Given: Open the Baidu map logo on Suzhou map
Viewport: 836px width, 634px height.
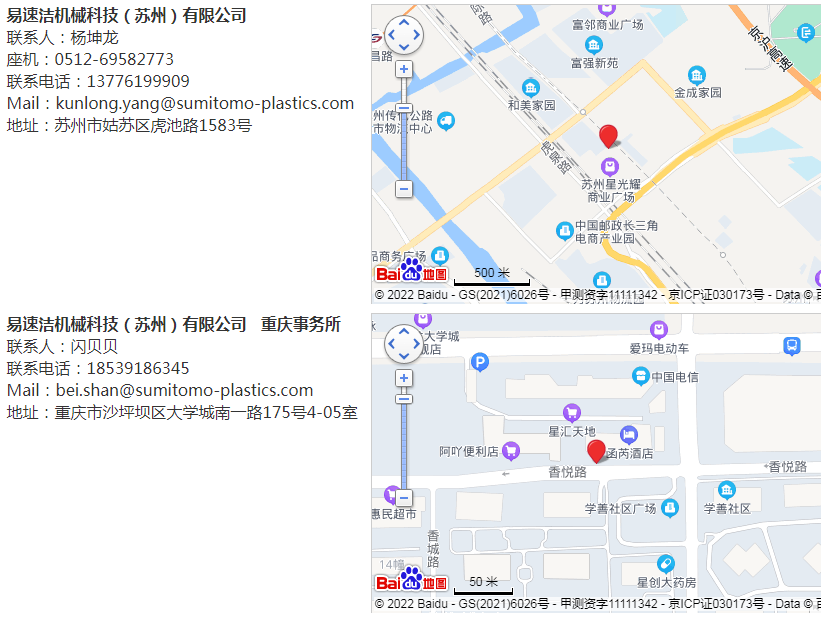Looking at the screenshot, I should (411, 273).
